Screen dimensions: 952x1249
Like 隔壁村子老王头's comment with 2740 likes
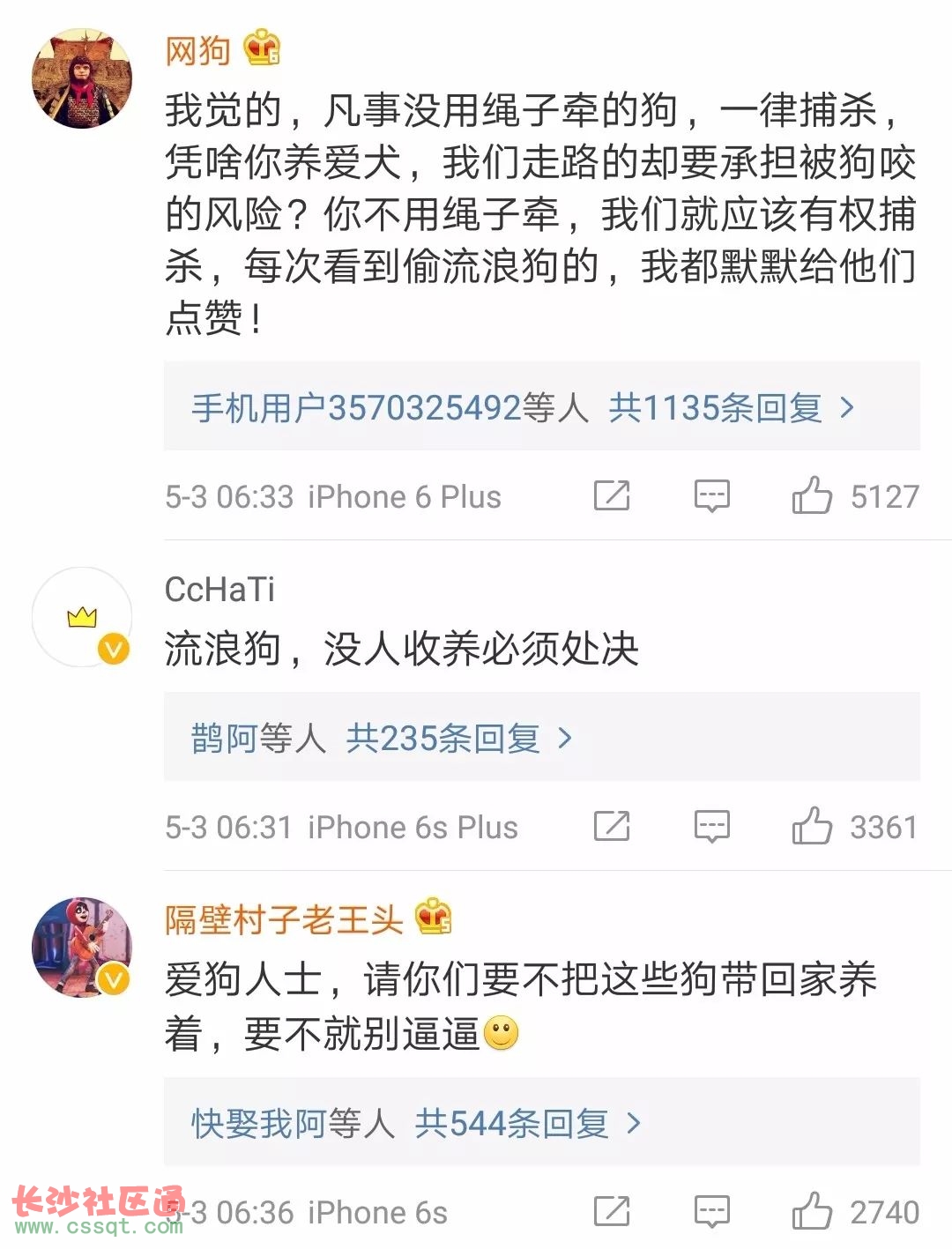click(812, 1211)
